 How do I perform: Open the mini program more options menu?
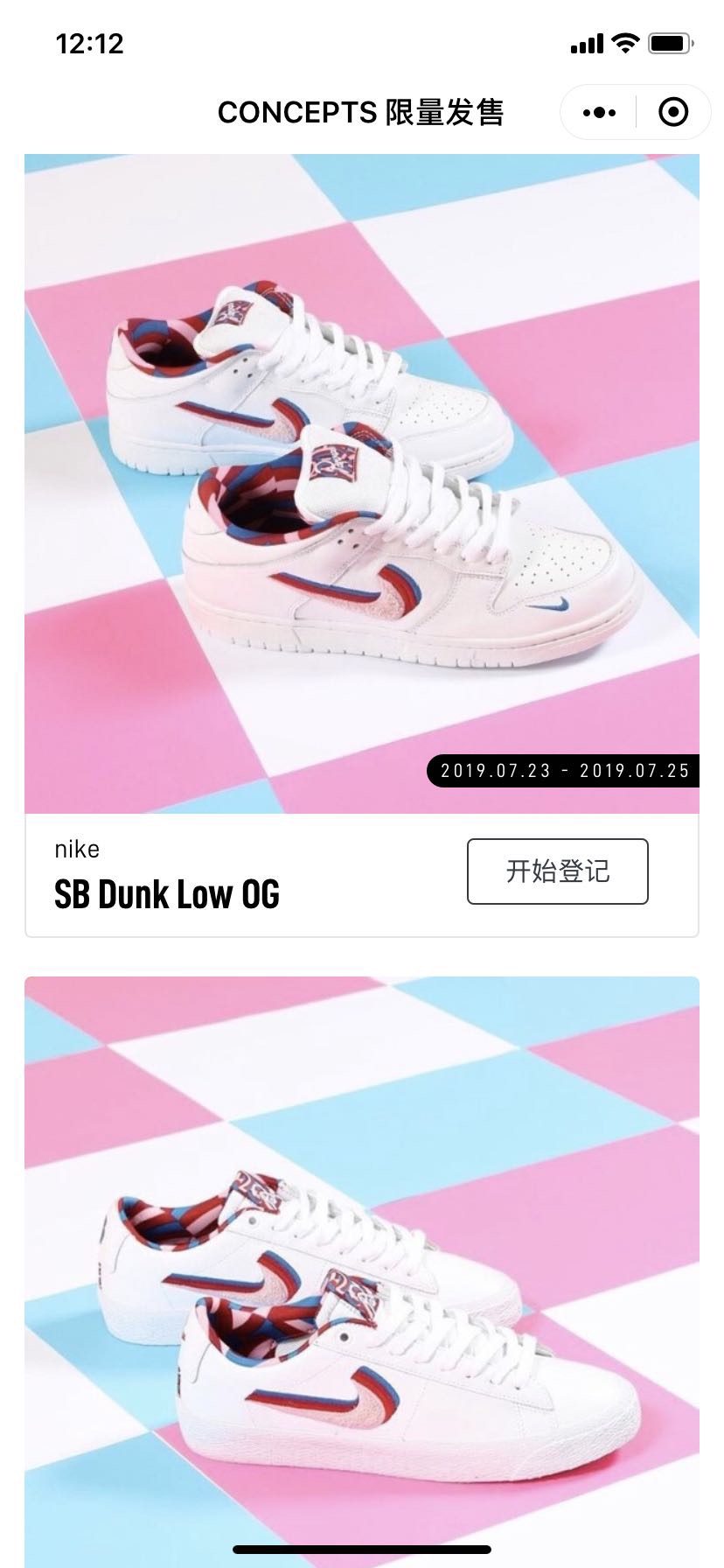coord(599,113)
